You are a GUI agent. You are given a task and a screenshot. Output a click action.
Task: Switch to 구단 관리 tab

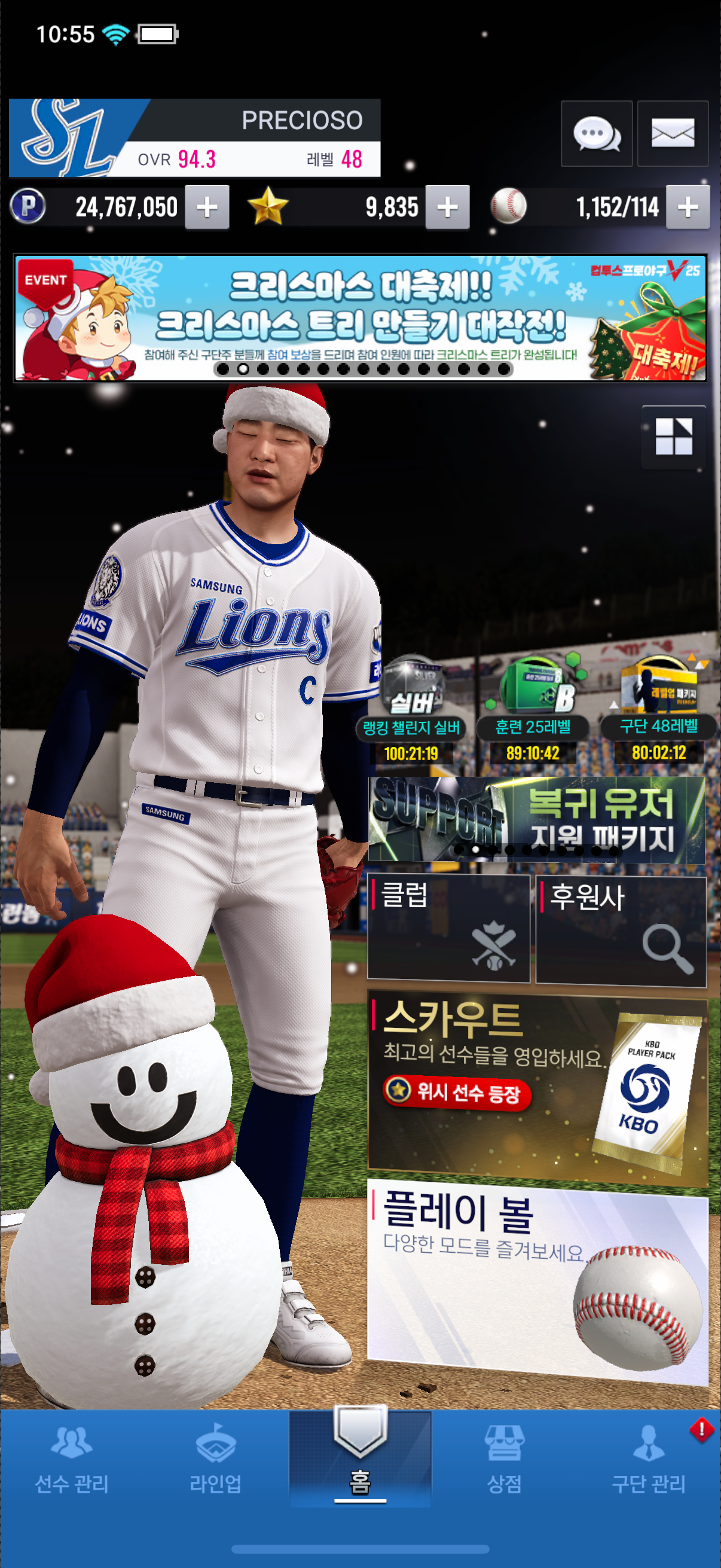(648, 1461)
